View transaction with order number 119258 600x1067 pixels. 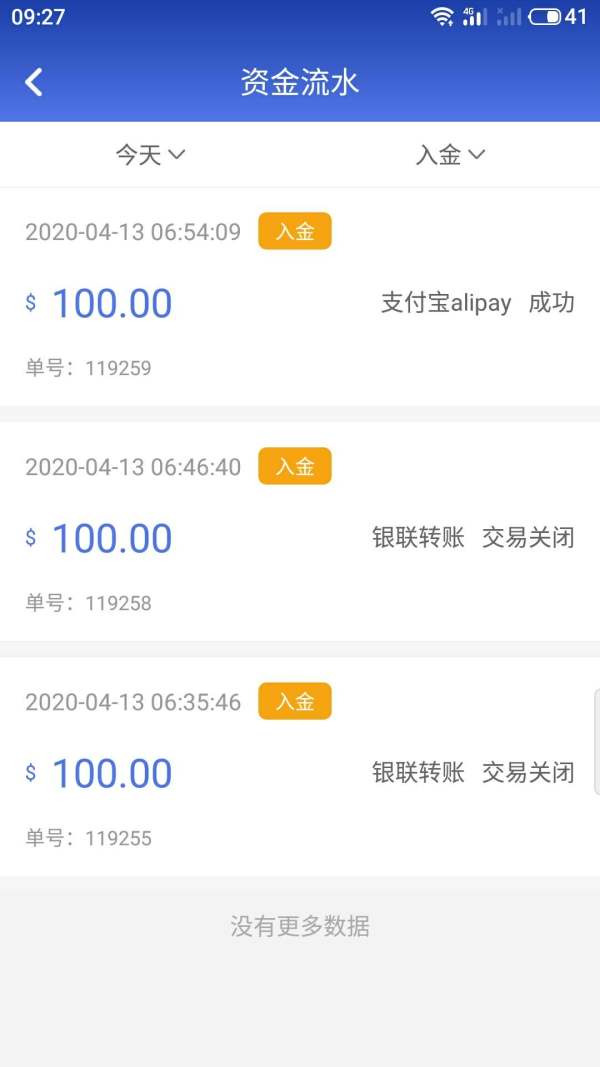[x=300, y=531]
